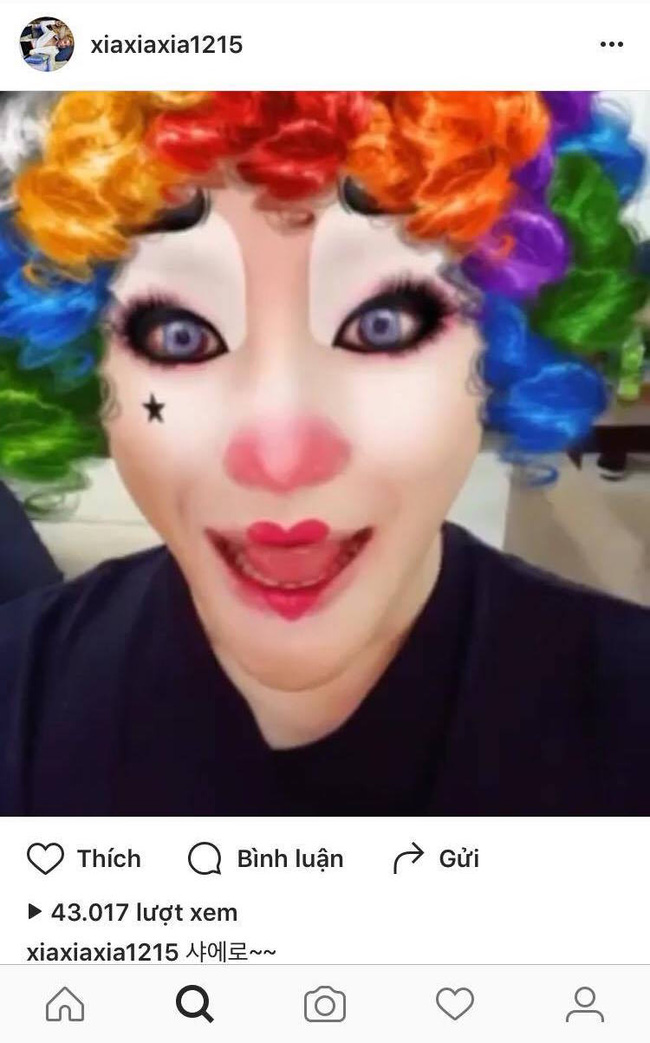
Task: Switch to the Search tab
Action: (194, 1003)
